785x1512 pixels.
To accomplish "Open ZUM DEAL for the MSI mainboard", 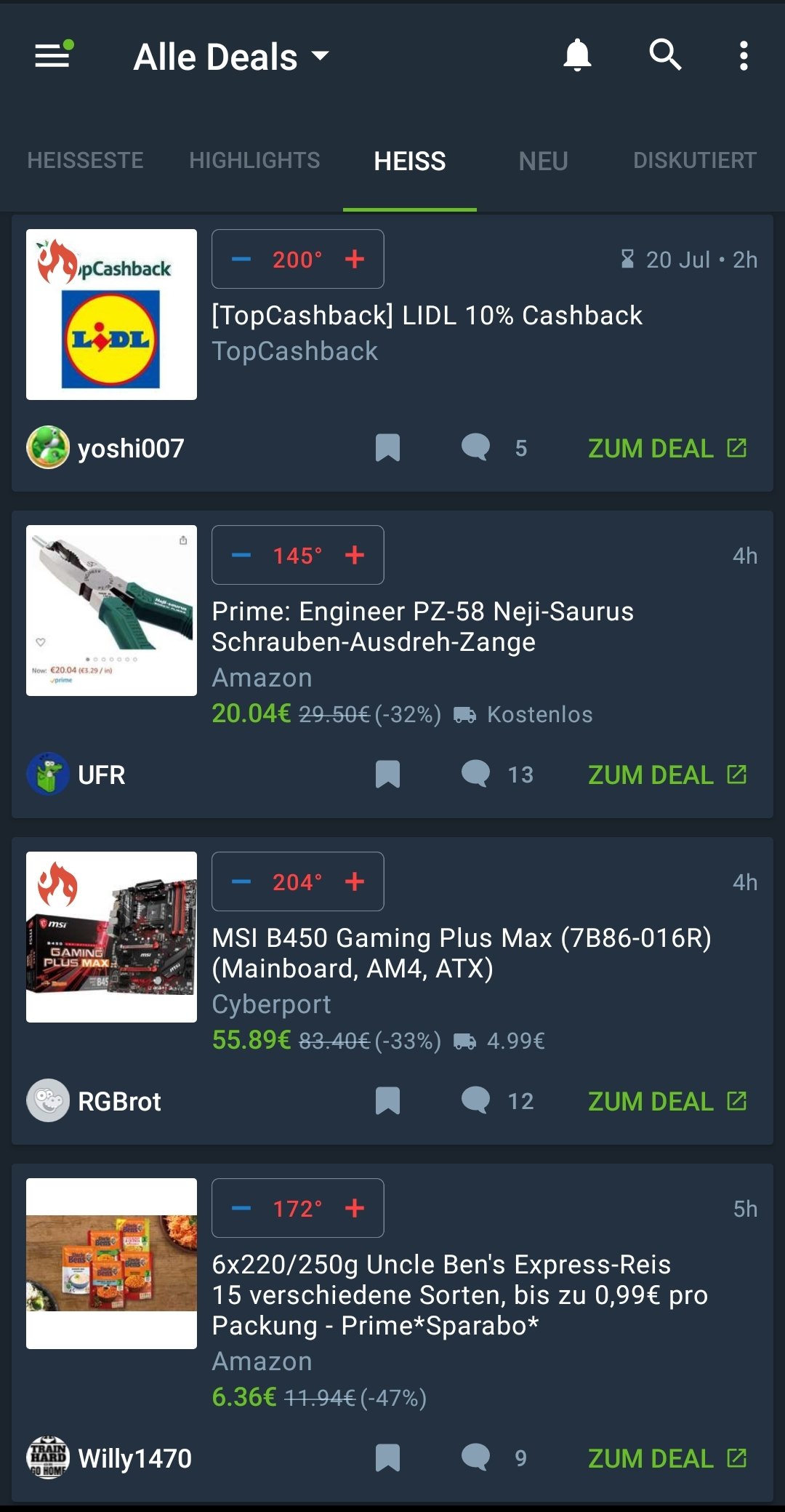I will pyautogui.click(x=651, y=1100).
